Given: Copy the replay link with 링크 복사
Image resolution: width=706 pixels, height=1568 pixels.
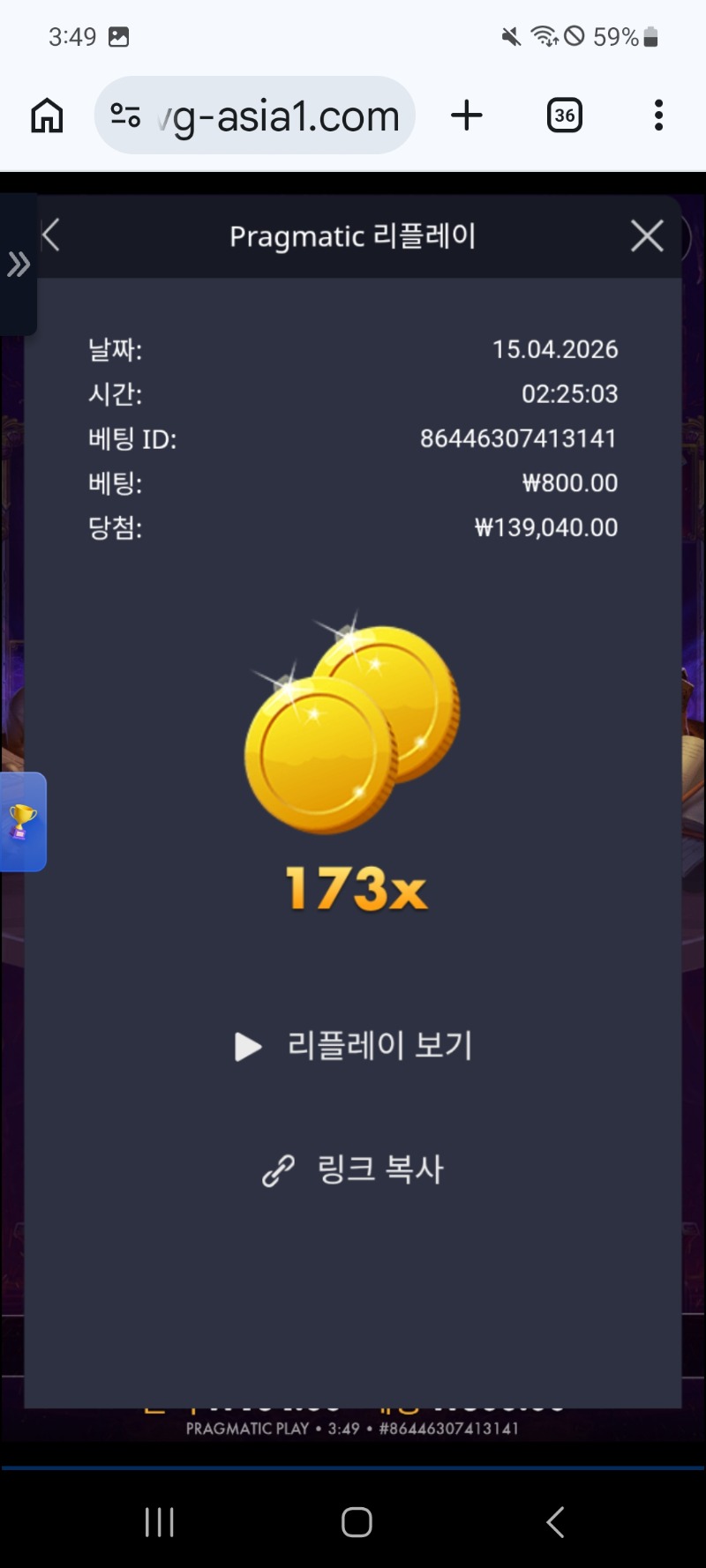Looking at the screenshot, I should (354, 1169).
